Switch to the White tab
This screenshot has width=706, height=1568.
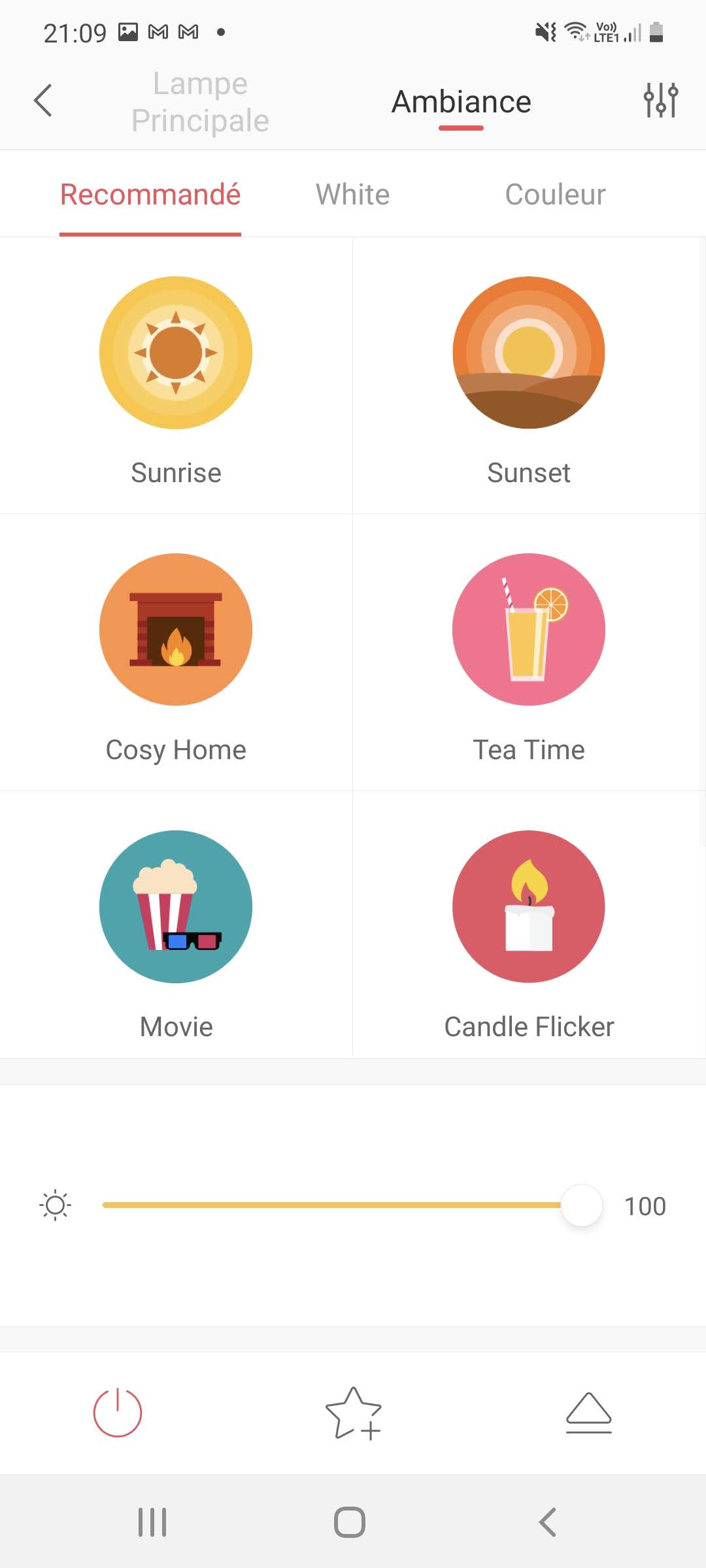click(352, 195)
